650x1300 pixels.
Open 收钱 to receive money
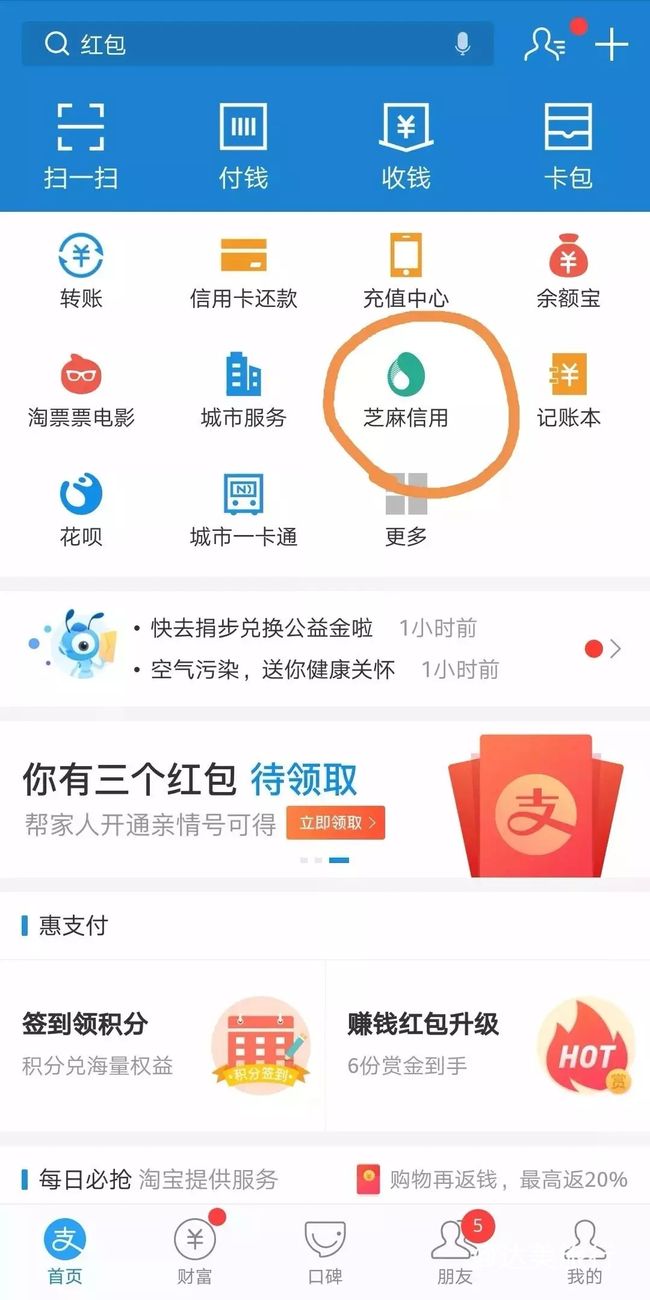tap(406, 146)
